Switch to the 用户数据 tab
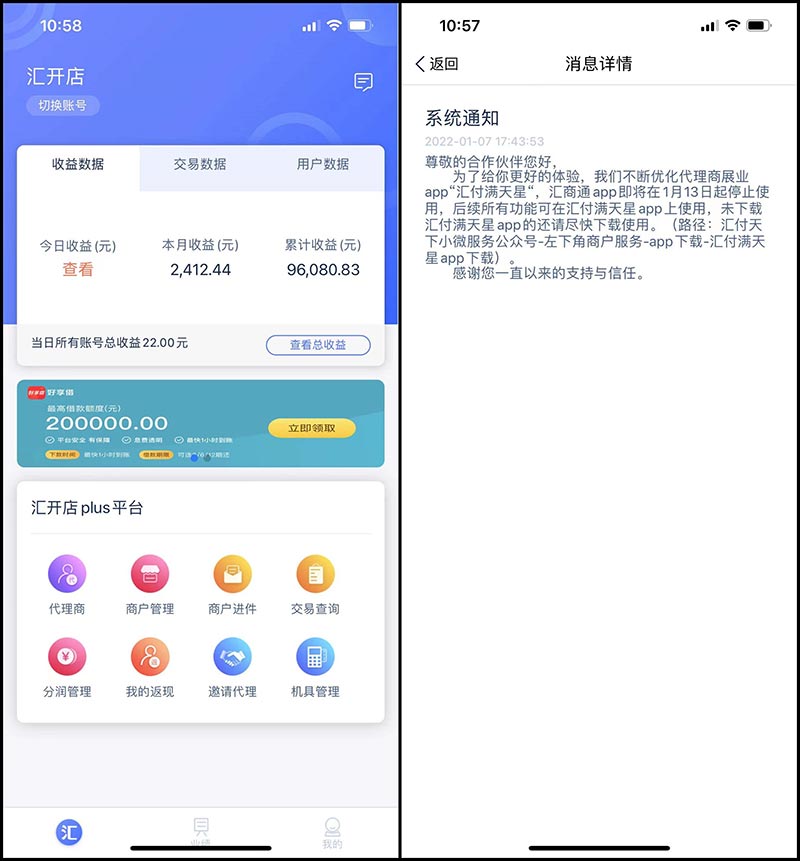Screen dimensions: 800x861 323,165
